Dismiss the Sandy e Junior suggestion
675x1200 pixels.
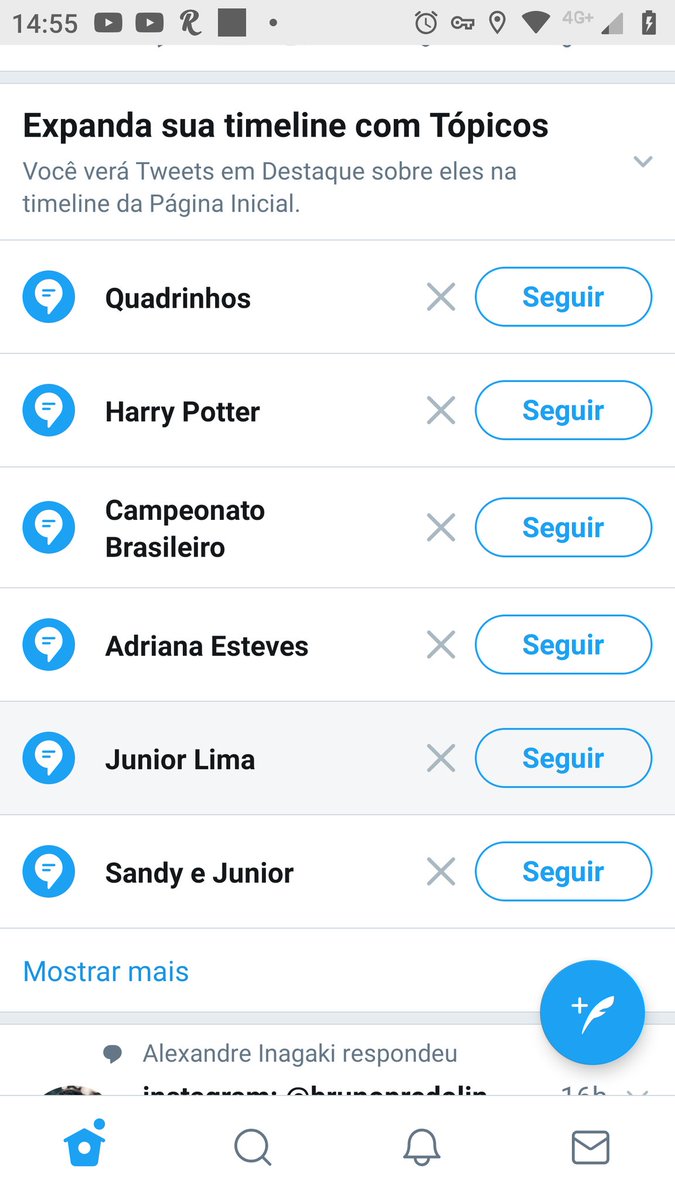[441, 872]
